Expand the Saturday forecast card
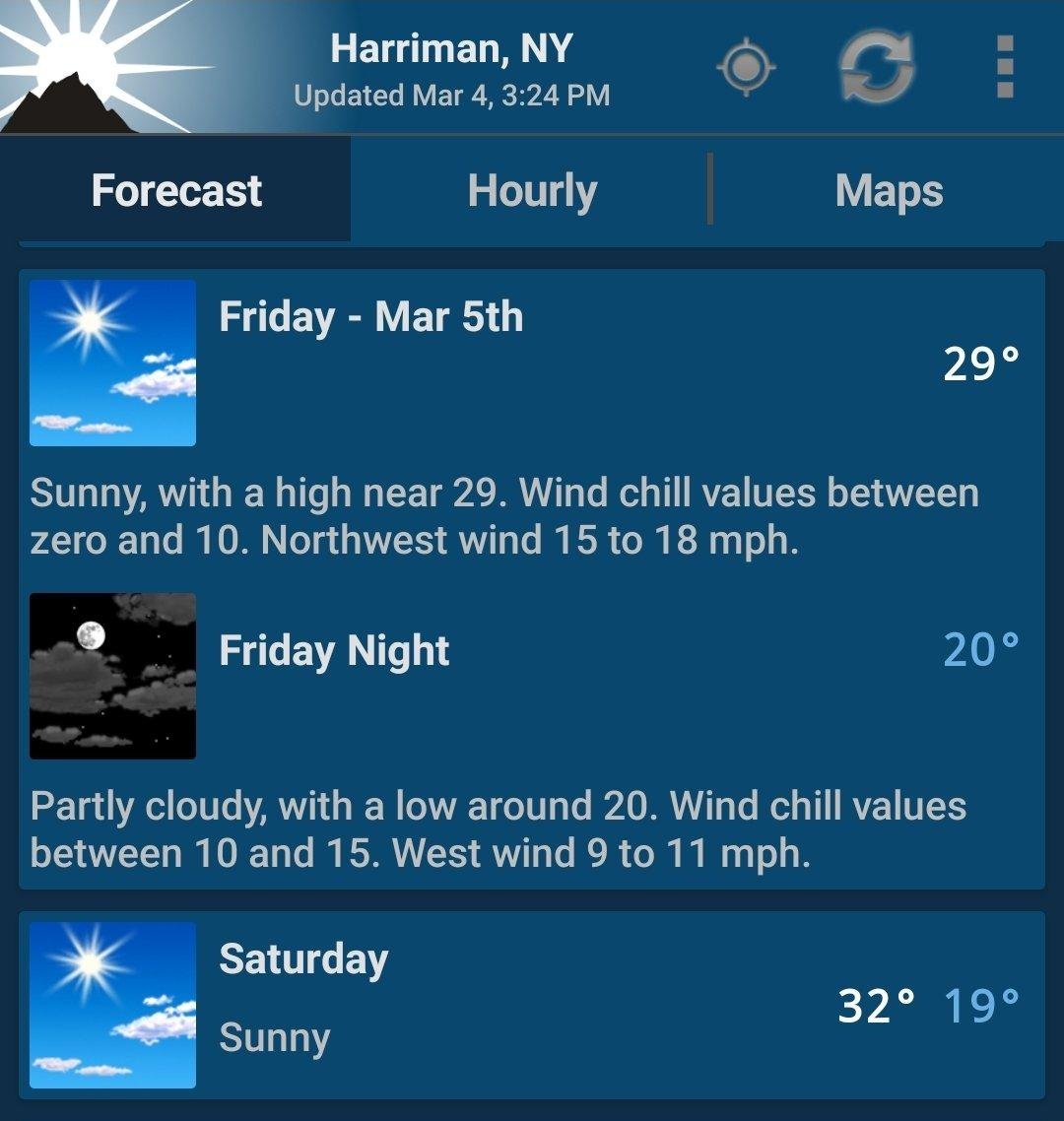The image size is (1064, 1121). pyautogui.click(x=532, y=1004)
